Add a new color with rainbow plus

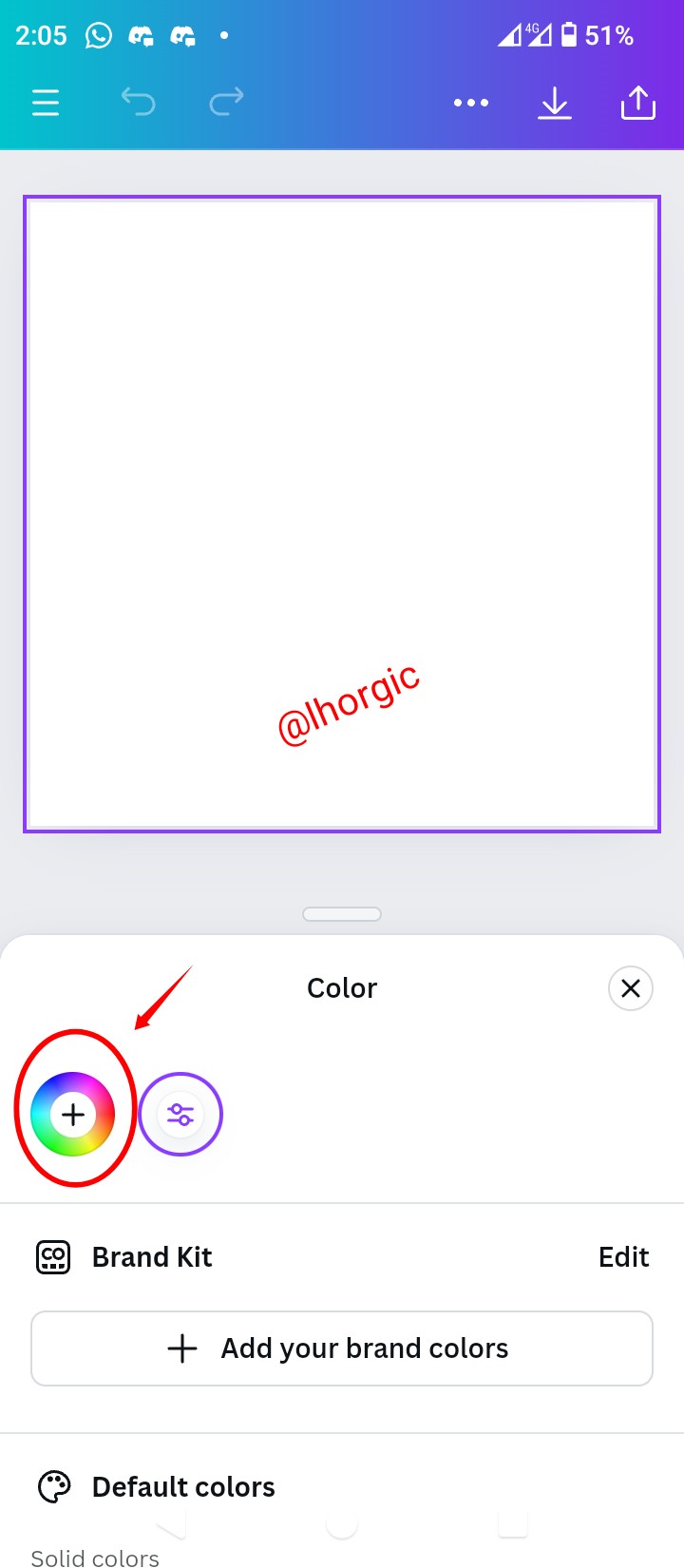click(x=73, y=1114)
